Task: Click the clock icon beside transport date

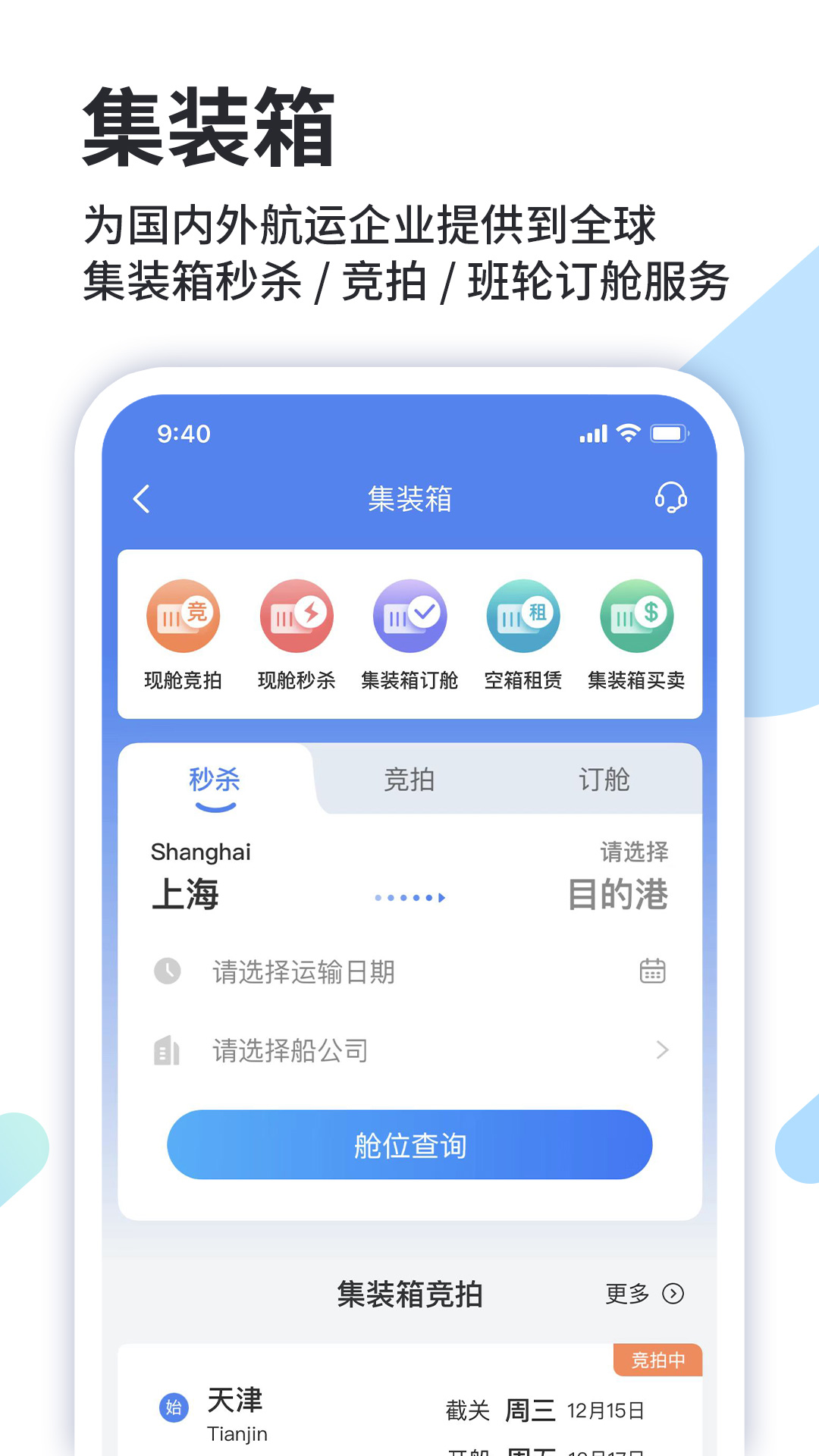Action: [x=168, y=973]
